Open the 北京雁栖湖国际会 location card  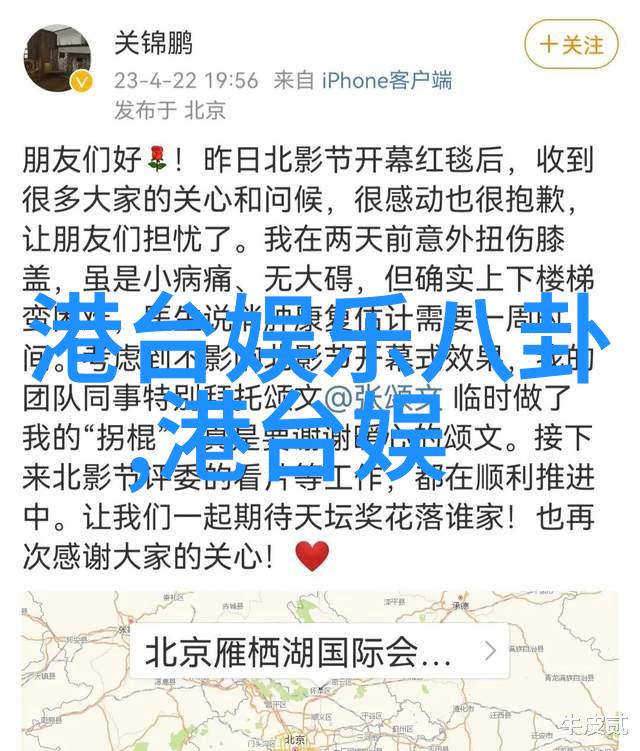[318, 653]
